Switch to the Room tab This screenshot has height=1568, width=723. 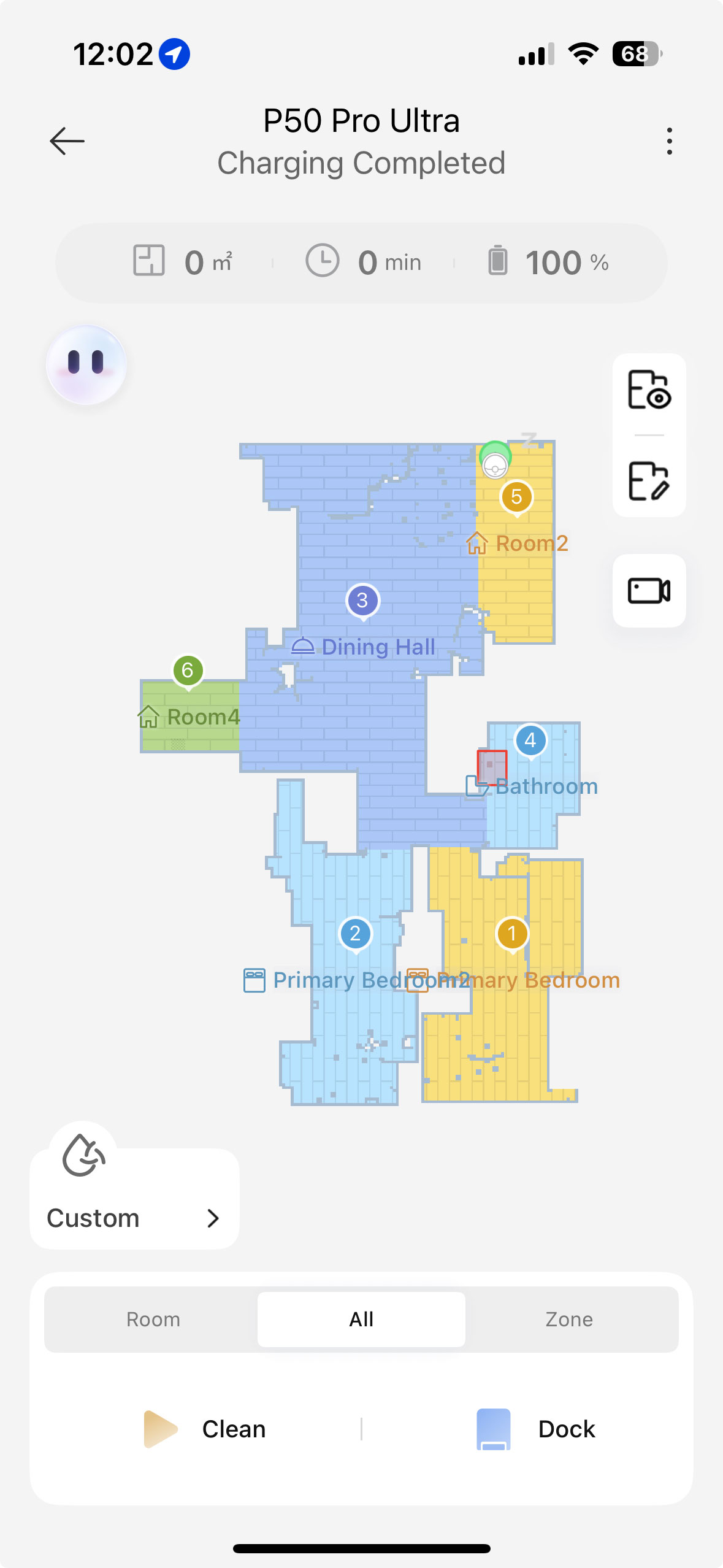click(x=153, y=1319)
